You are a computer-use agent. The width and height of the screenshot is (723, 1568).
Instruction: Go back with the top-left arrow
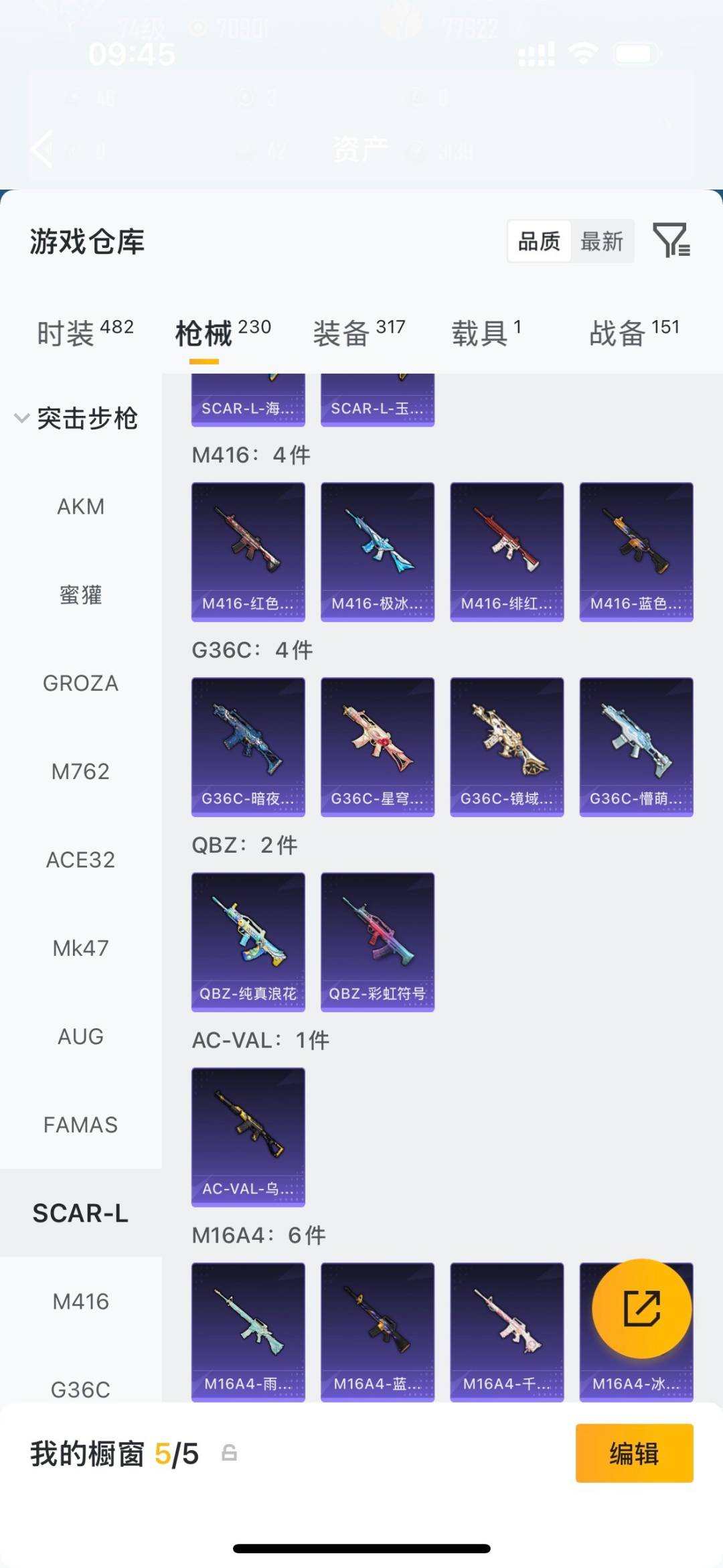[42, 149]
